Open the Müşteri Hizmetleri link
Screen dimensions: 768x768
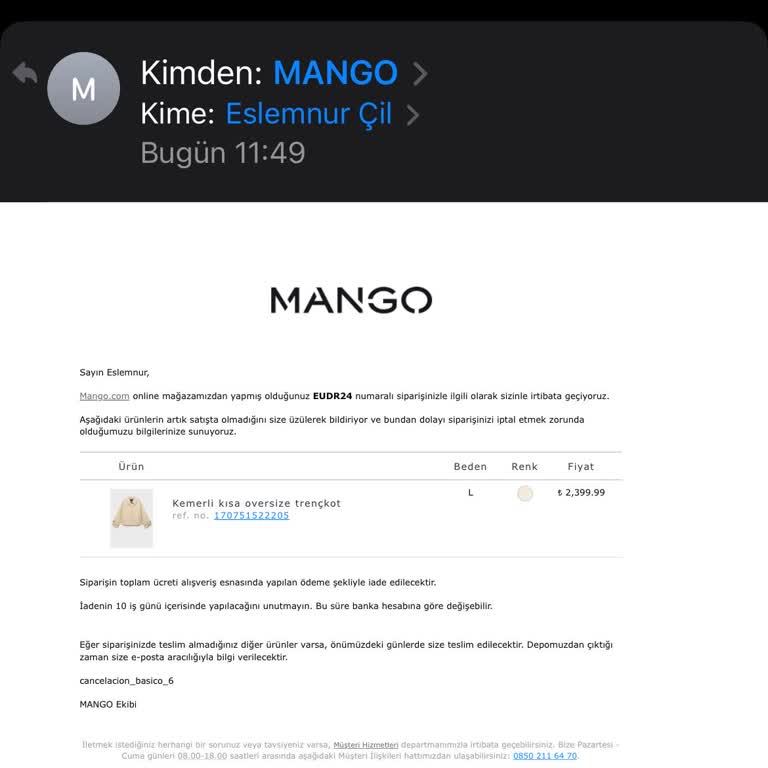[366, 745]
